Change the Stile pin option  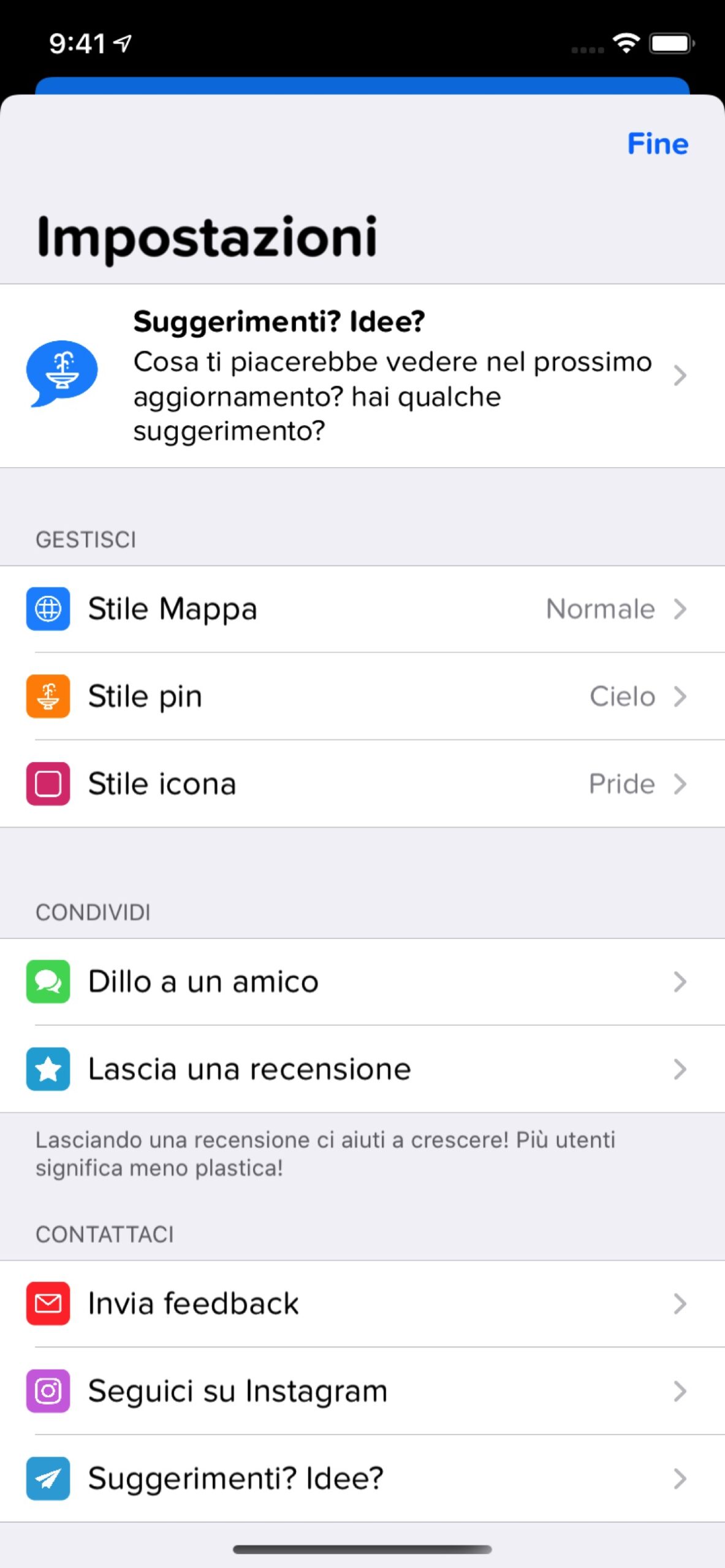pyautogui.click(x=362, y=696)
